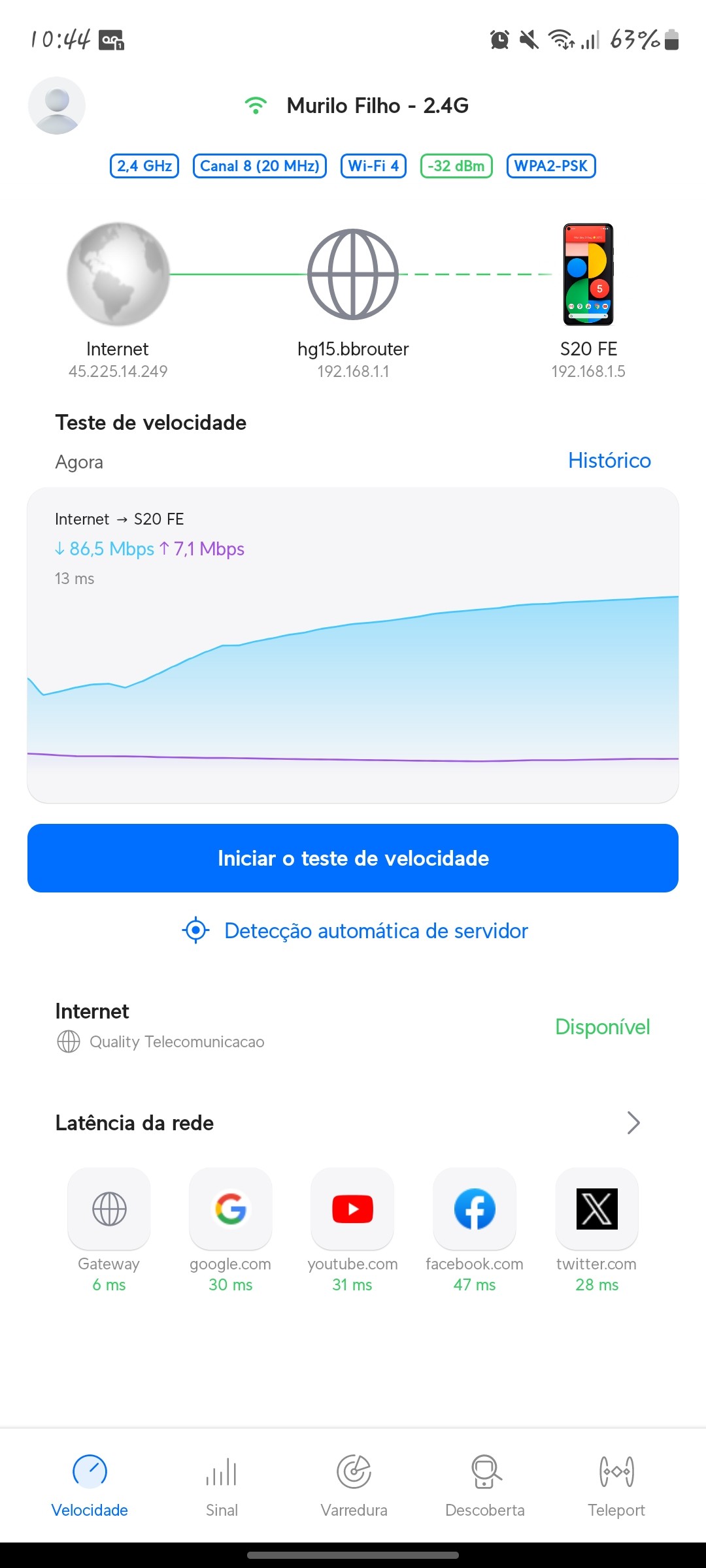Start the speed test with Iniciar button

[353, 858]
